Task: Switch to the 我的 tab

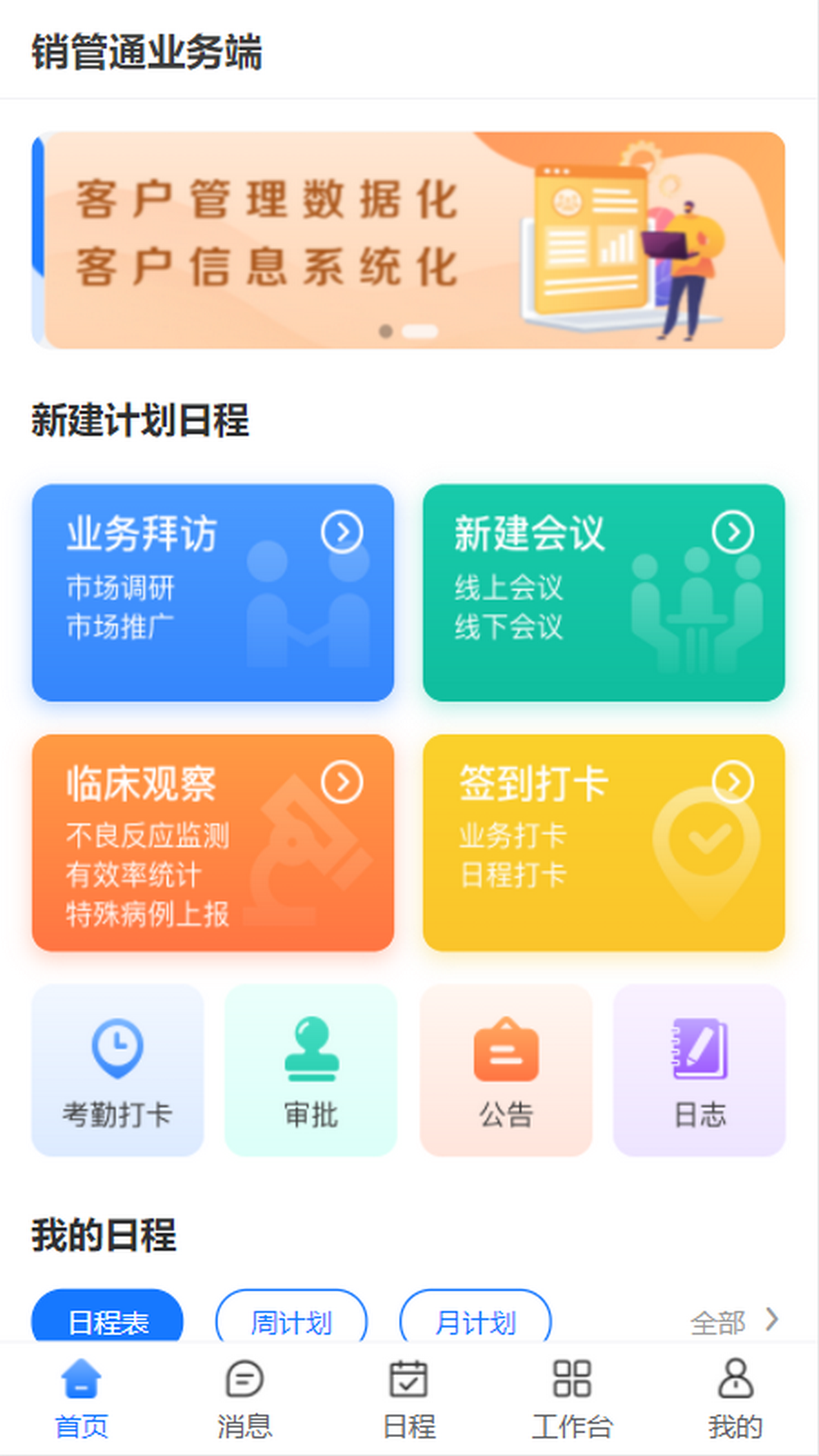Action: (x=735, y=1399)
